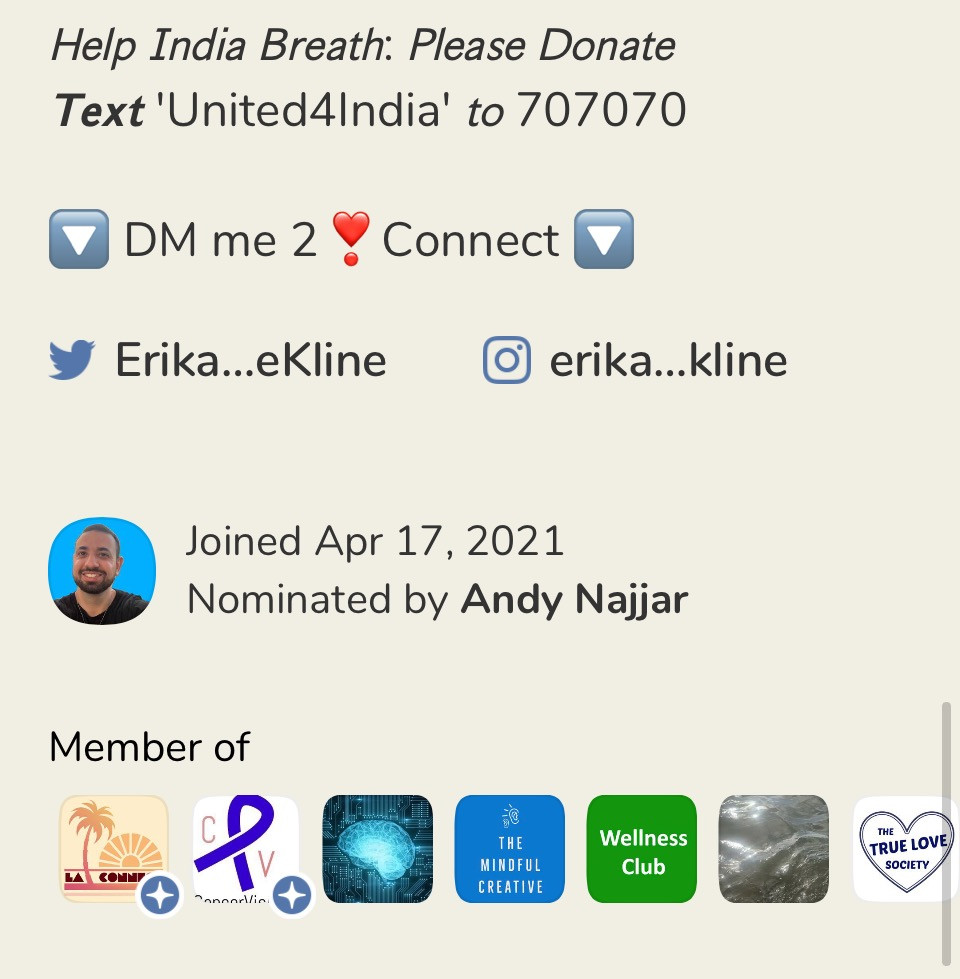Open the water ripple photo club
The image size is (960, 979).
coord(774,849)
